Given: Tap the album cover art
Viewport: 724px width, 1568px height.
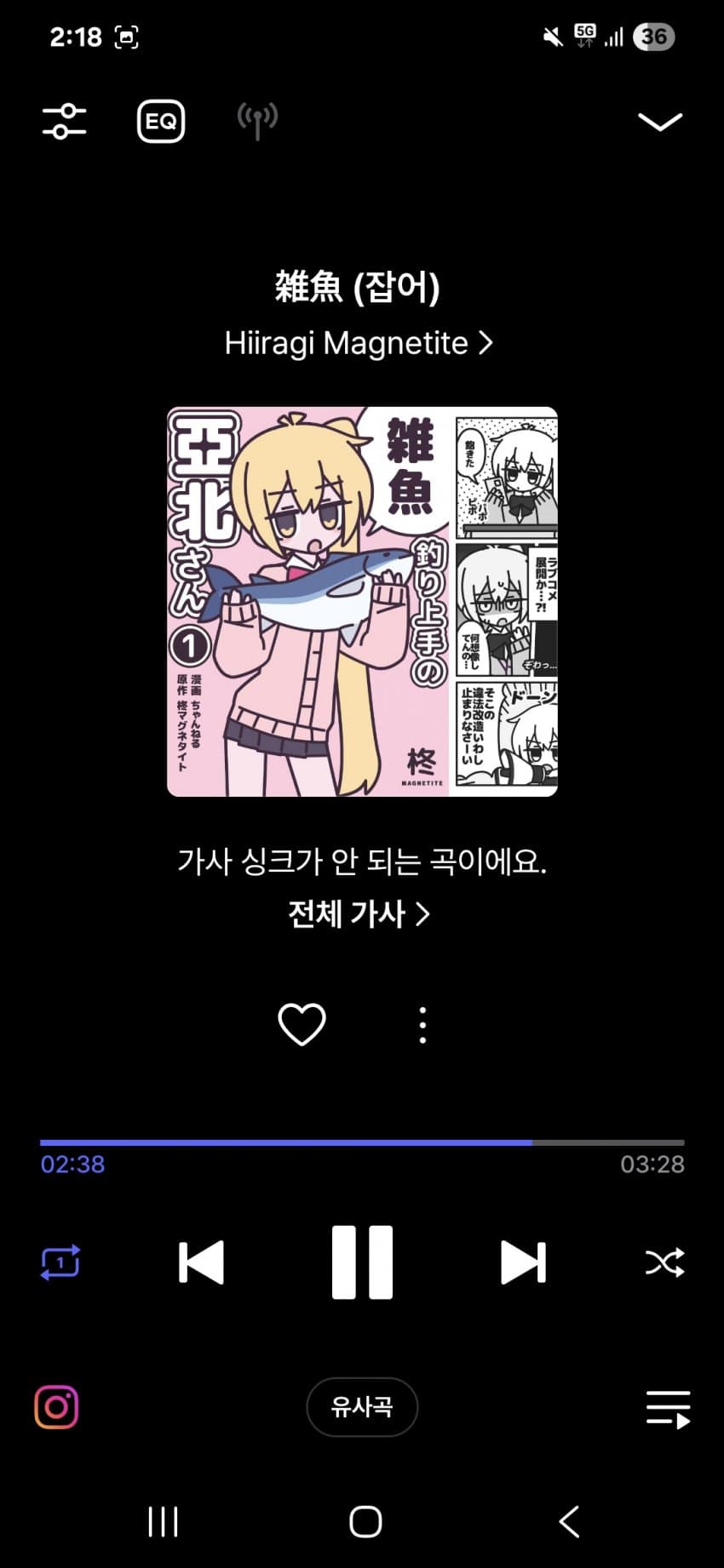Looking at the screenshot, I should pos(362,602).
